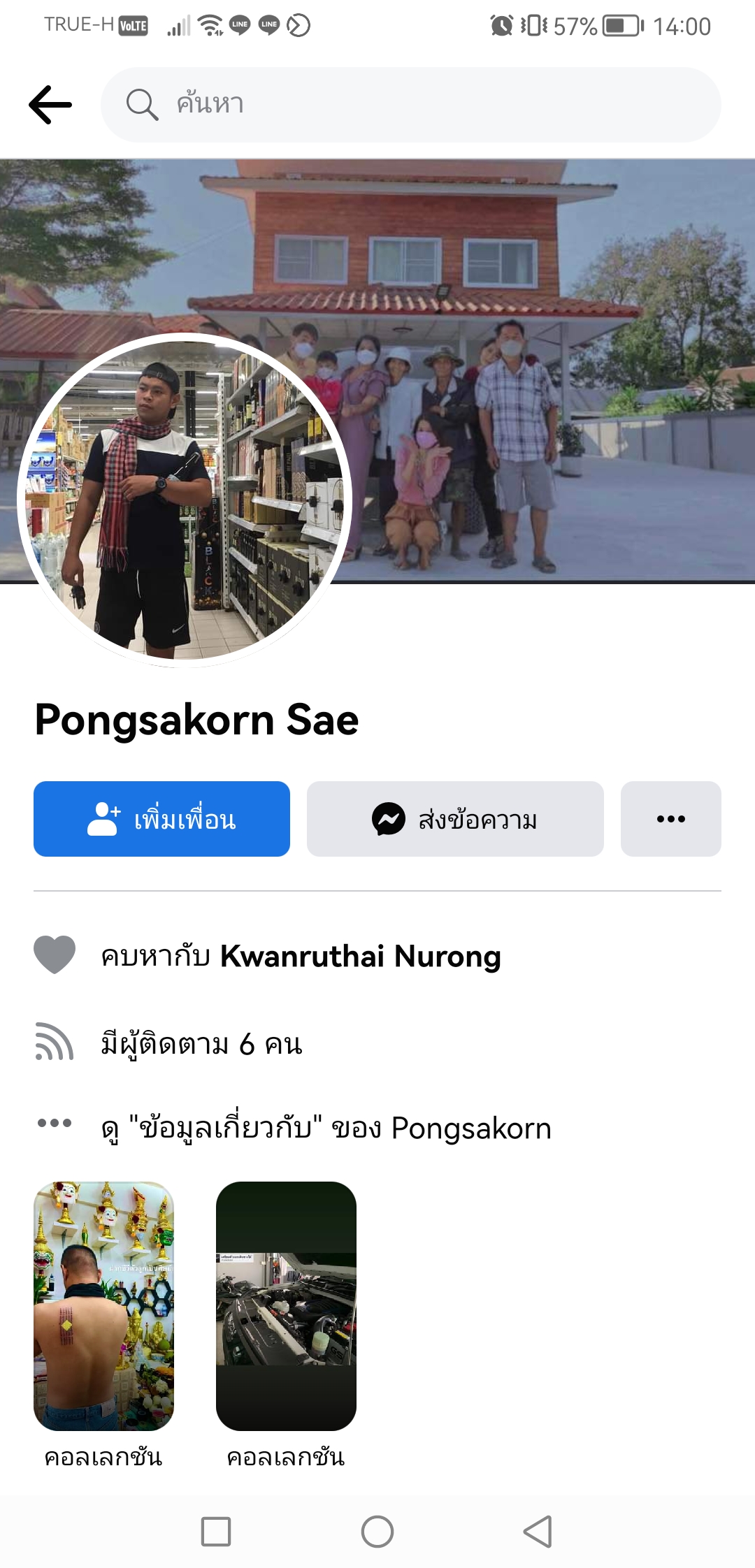Open the collection with the back tattoo photo
755x1568 pixels.
coord(103,1305)
